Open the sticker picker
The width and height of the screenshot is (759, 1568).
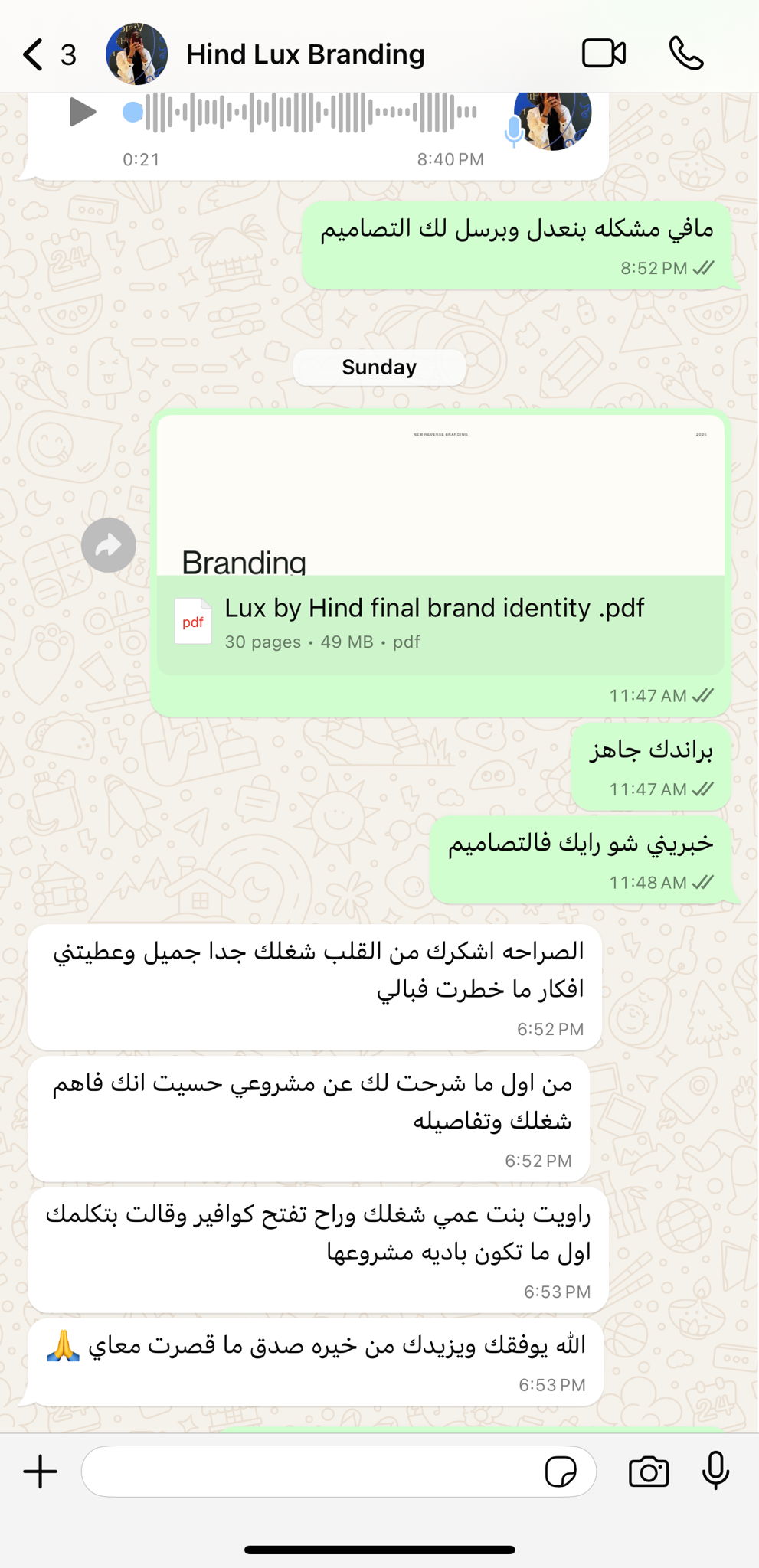pos(561,1472)
